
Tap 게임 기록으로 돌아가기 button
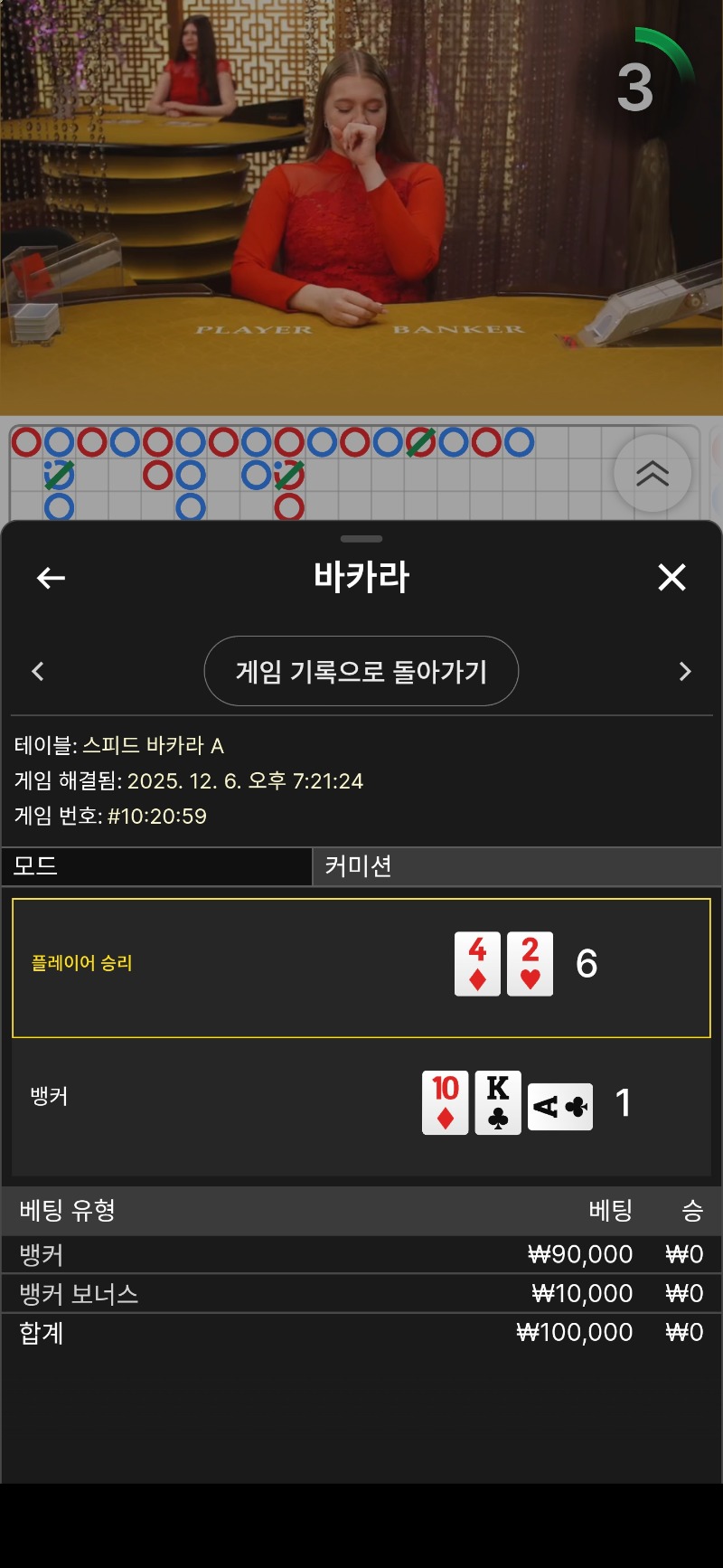(x=361, y=671)
